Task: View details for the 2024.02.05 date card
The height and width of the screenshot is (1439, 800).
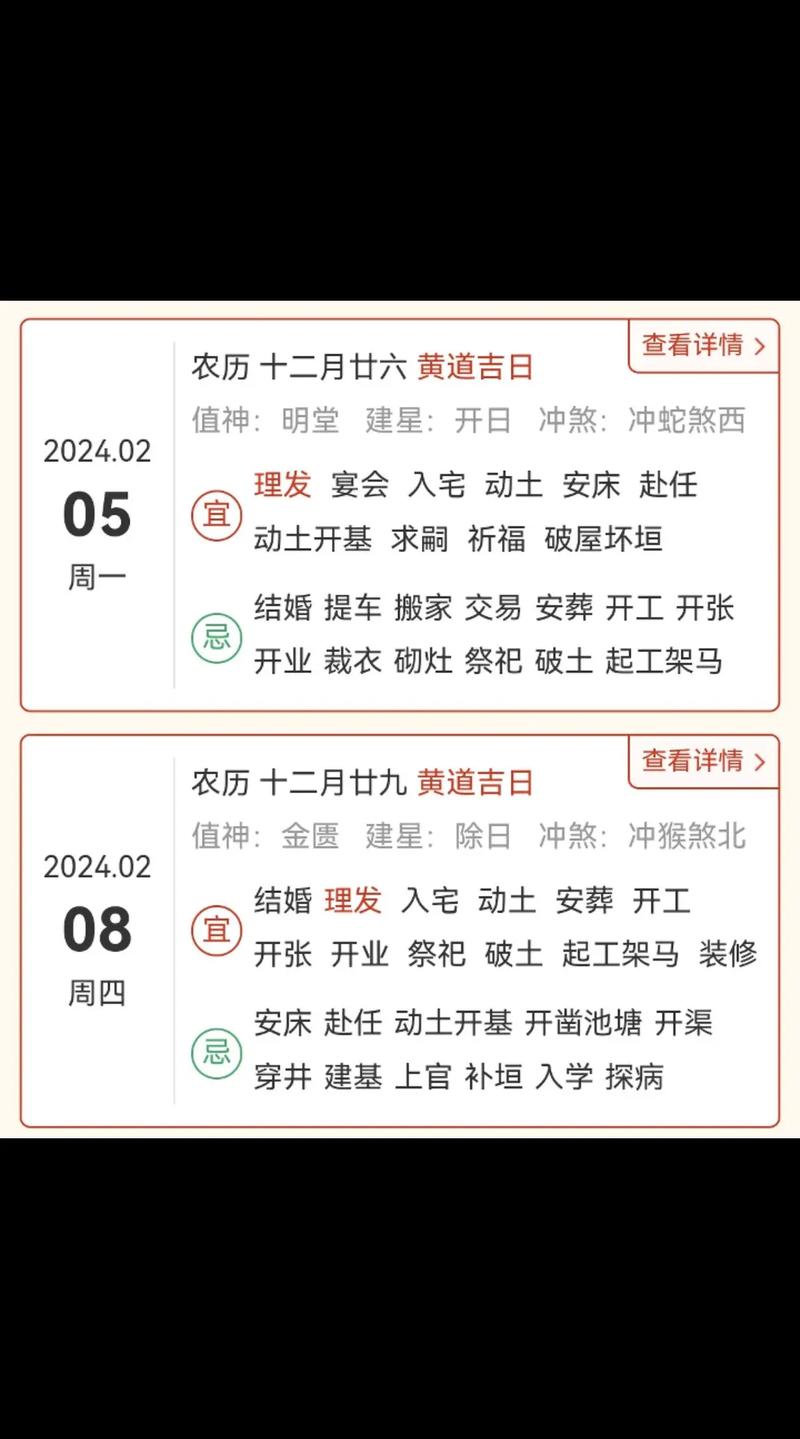Action: 703,346
